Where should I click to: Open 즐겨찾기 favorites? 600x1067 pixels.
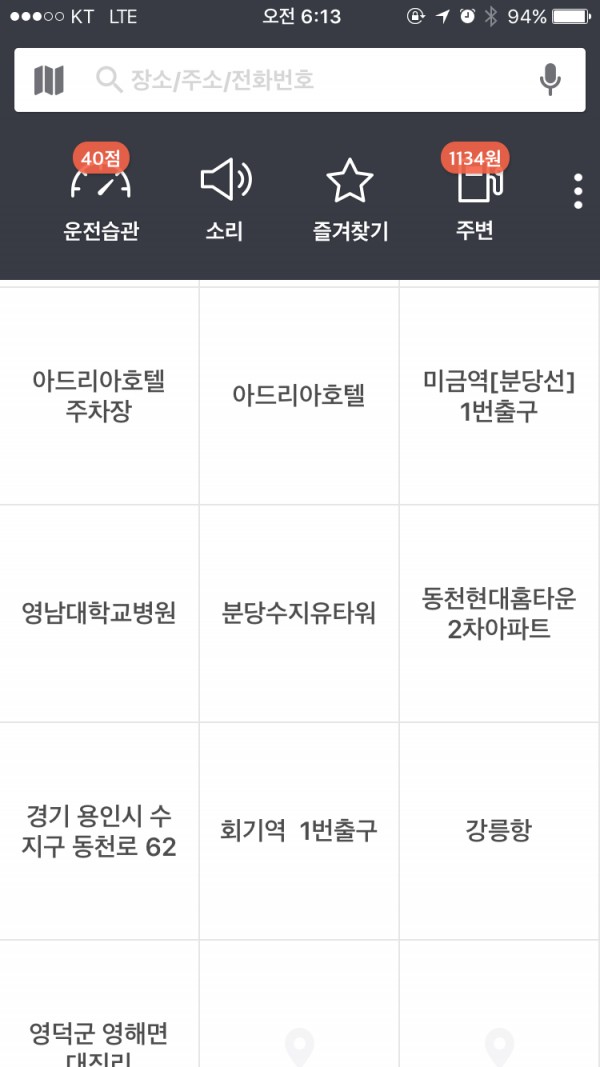(x=350, y=199)
